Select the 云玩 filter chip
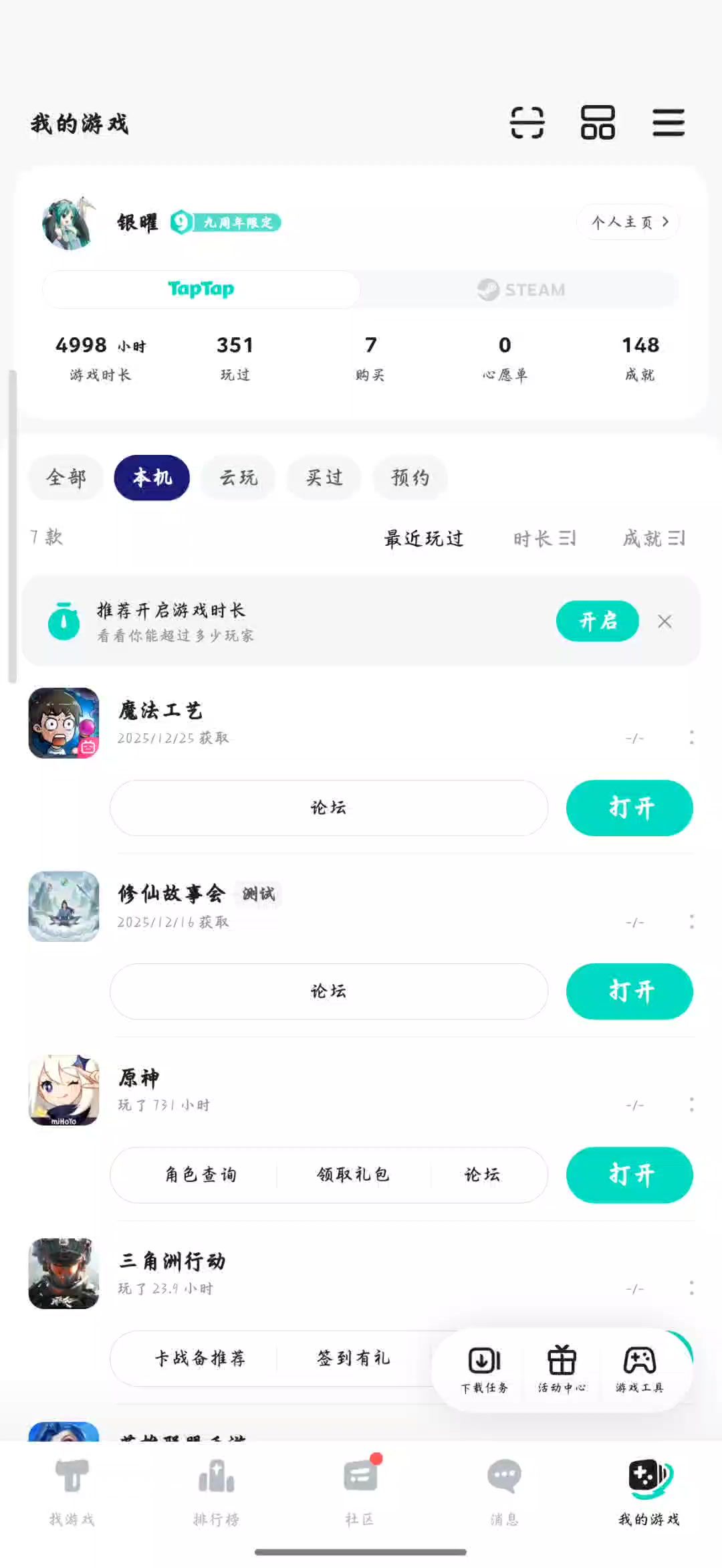Screen dimensions: 722x1568 (x=238, y=478)
